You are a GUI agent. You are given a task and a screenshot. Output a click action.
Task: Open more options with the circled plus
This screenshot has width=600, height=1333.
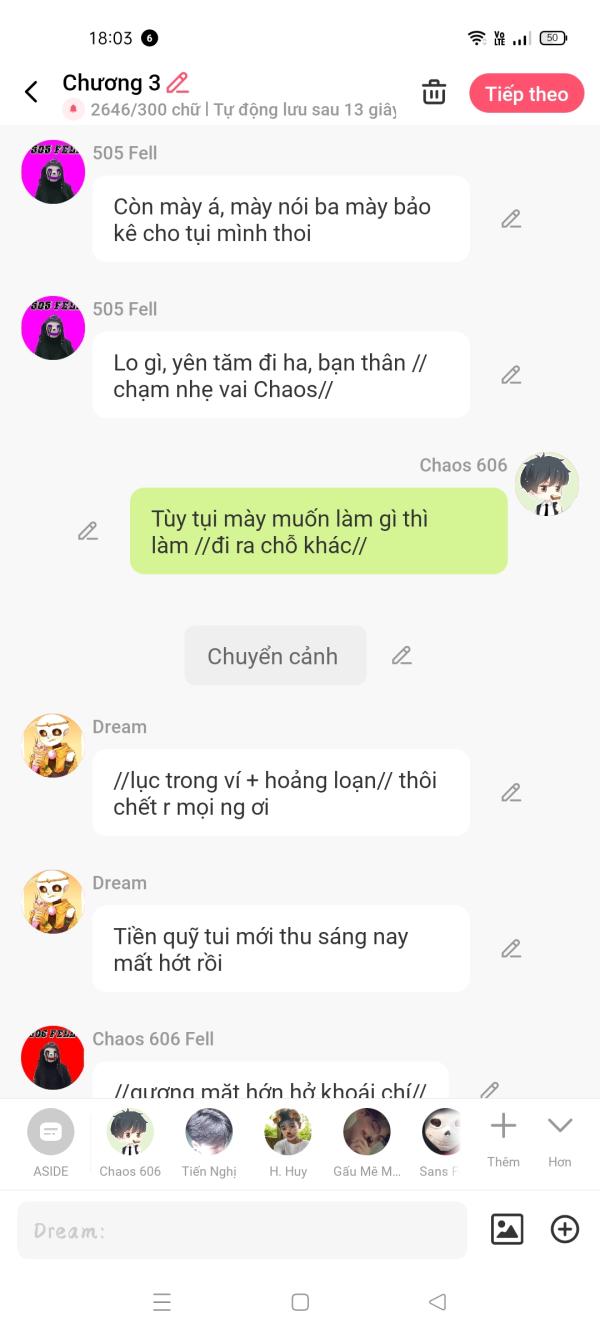(x=565, y=1229)
